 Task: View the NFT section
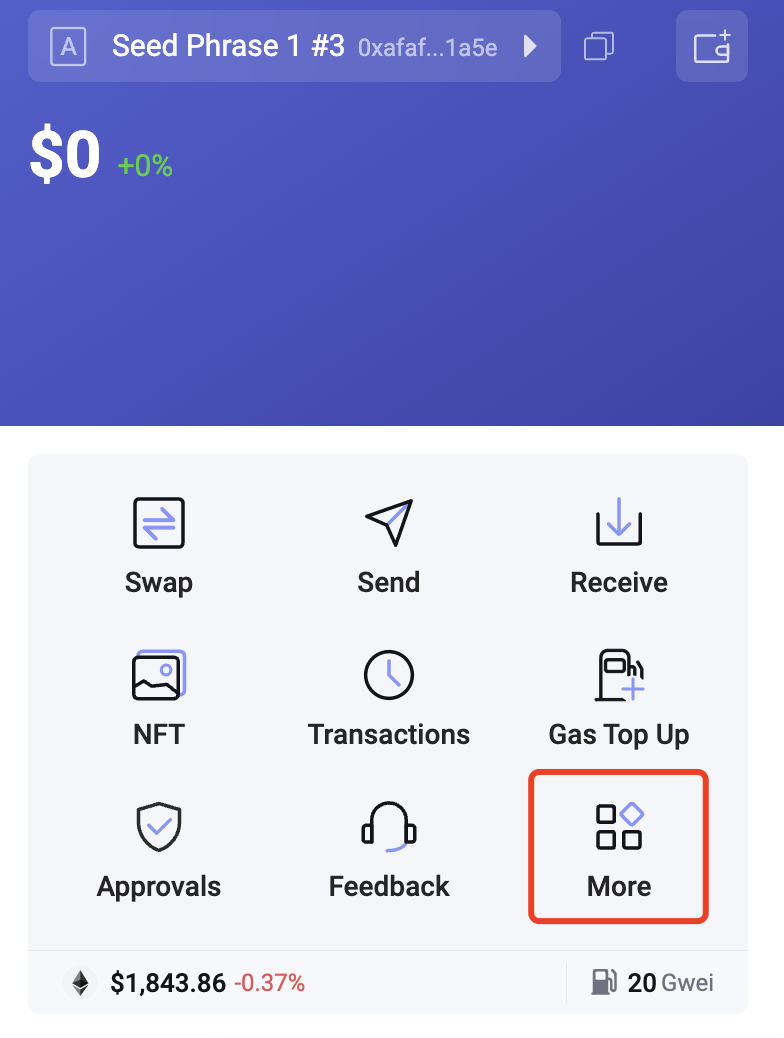tap(159, 697)
